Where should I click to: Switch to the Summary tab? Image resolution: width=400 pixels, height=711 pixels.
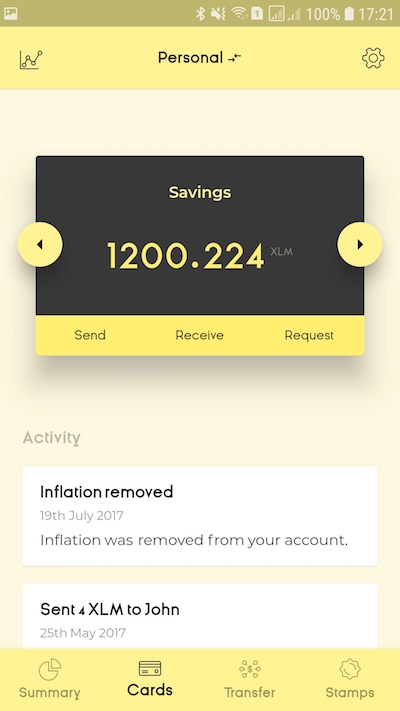(x=50, y=679)
